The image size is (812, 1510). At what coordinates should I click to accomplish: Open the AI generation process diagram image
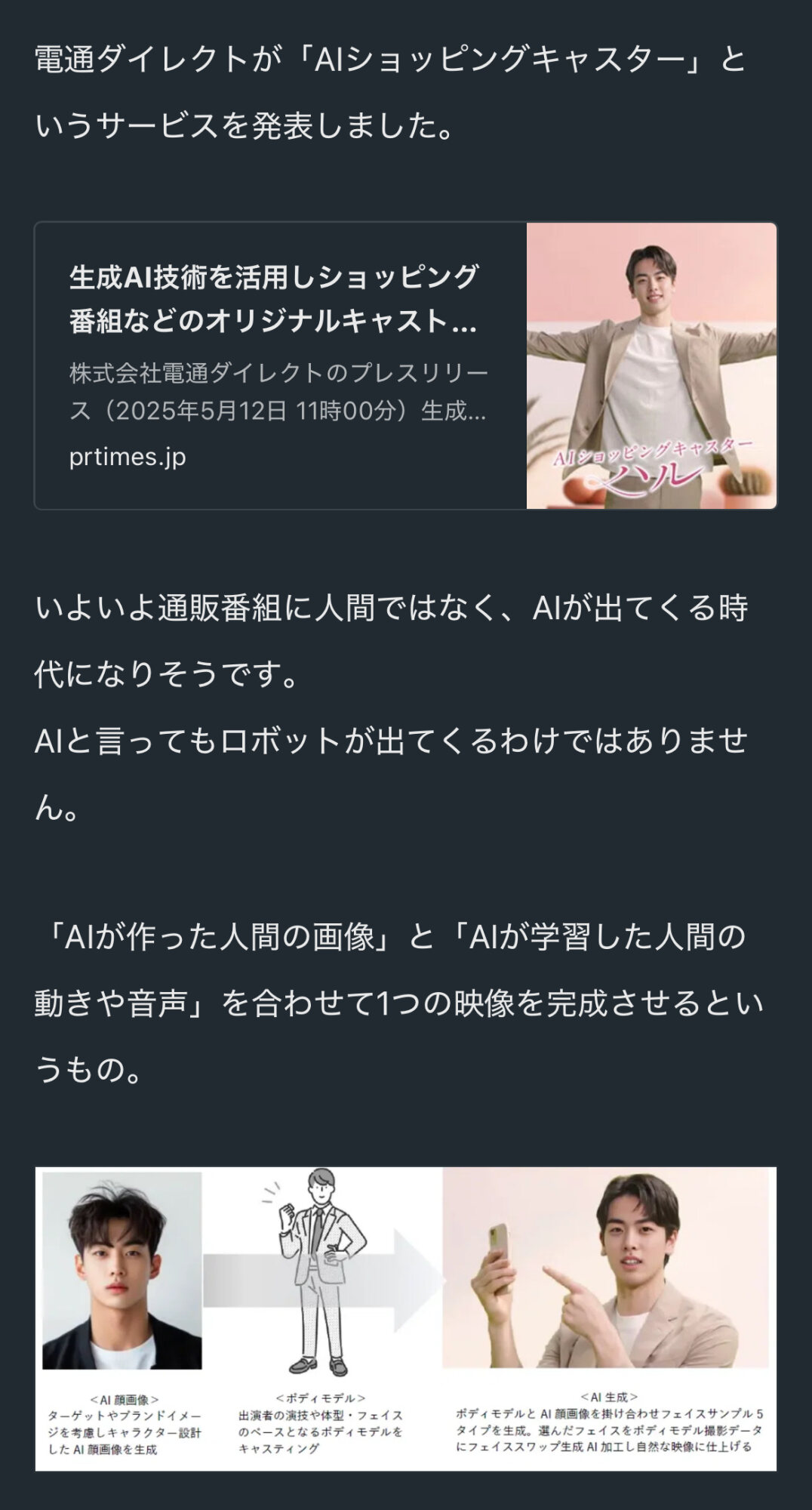tap(405, 1318)
